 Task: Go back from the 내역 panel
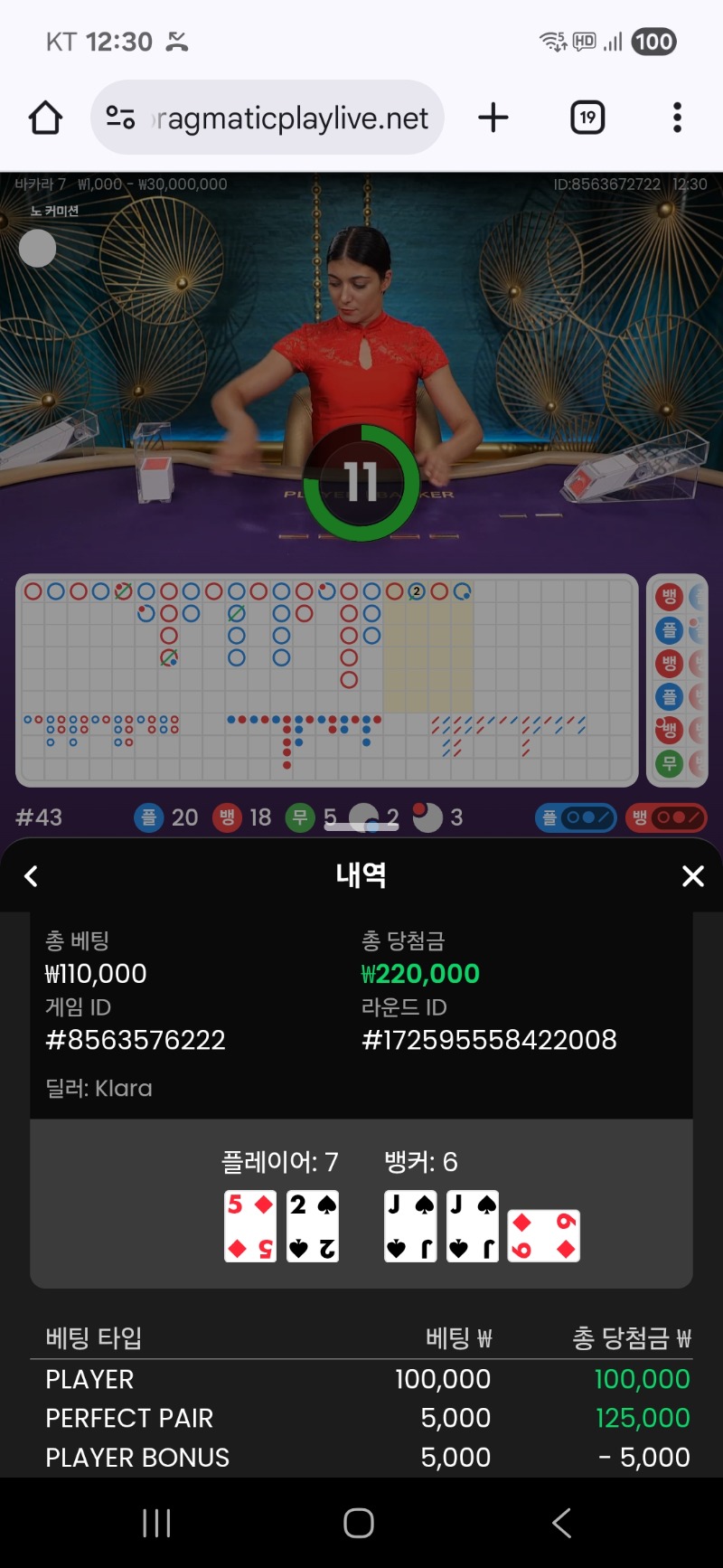32,875
